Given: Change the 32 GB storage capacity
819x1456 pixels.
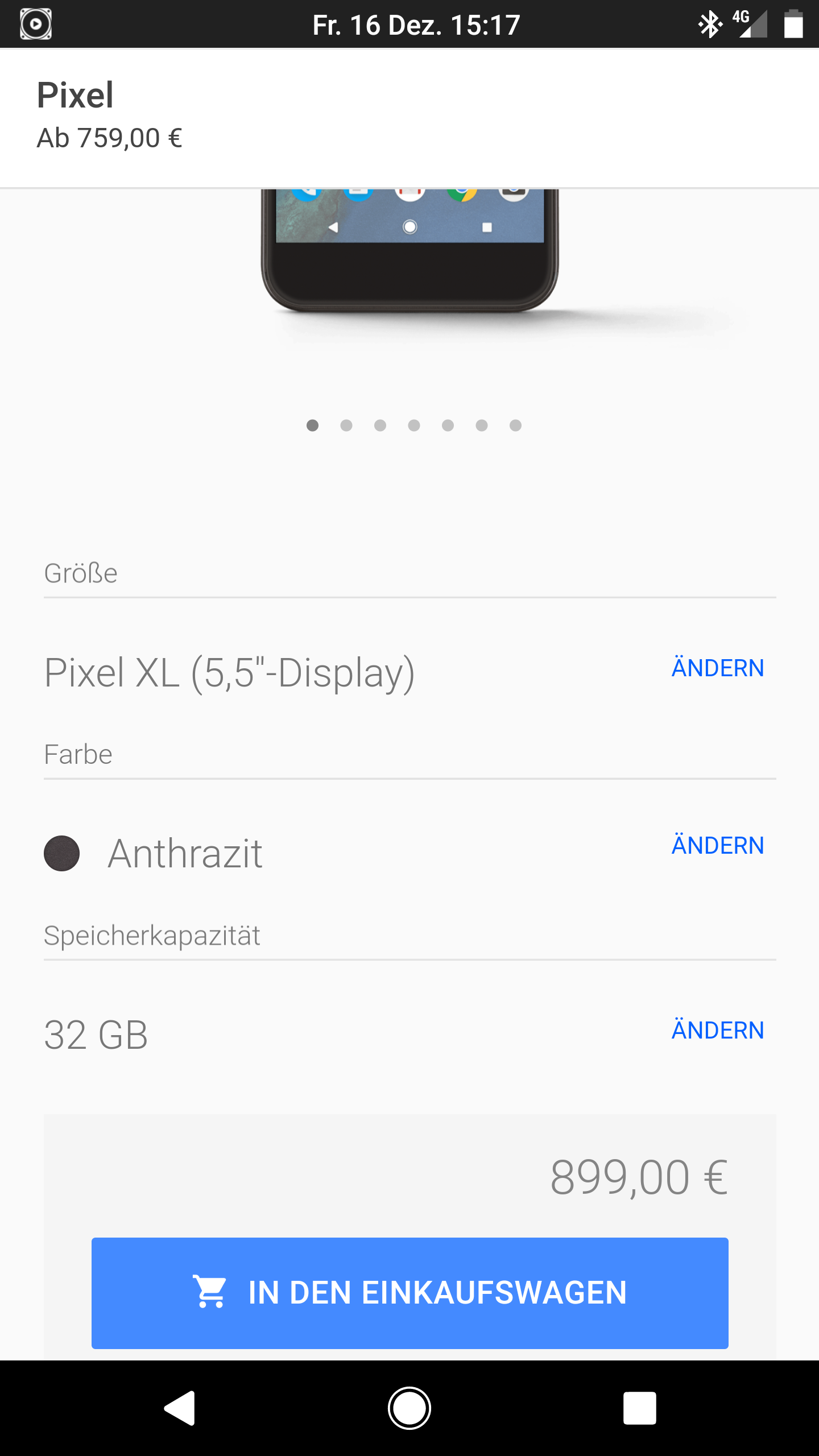Looking at the screenshot, I should click(717, 1030).
